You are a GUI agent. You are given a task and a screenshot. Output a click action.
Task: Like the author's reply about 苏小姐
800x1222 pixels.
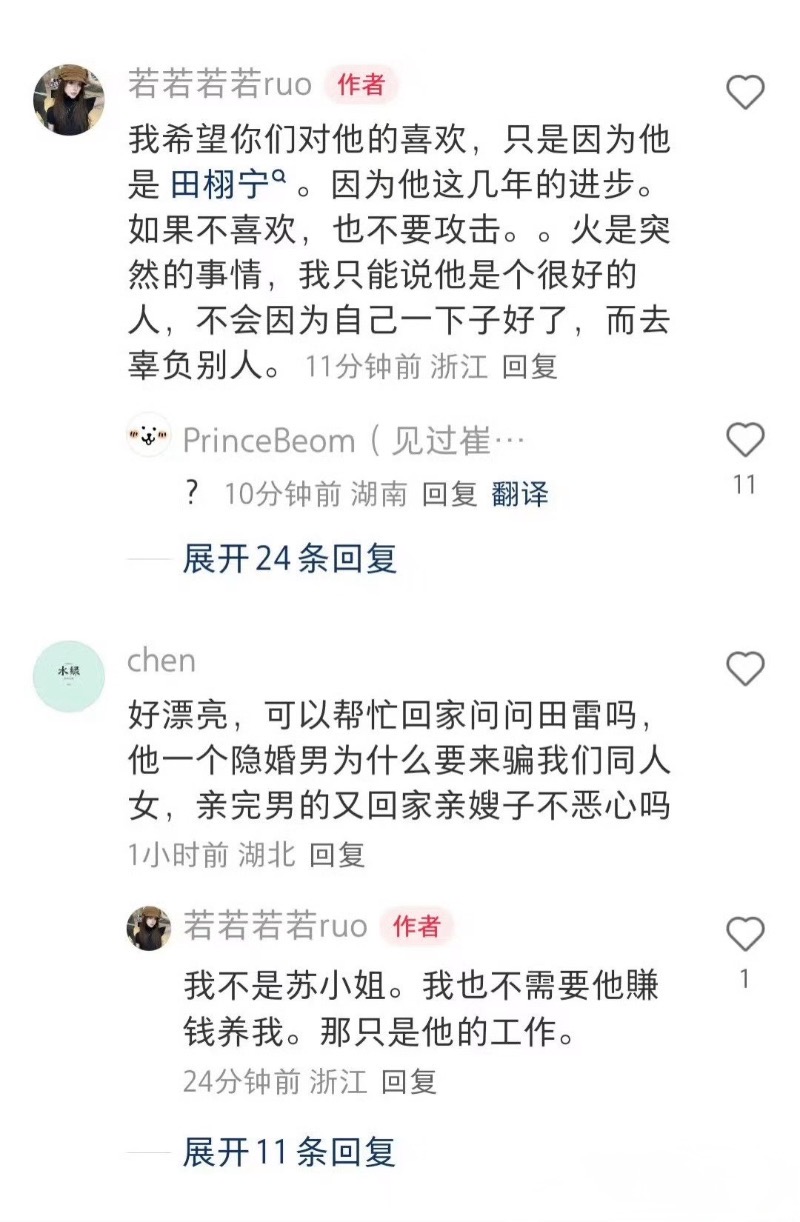point(744,935)
